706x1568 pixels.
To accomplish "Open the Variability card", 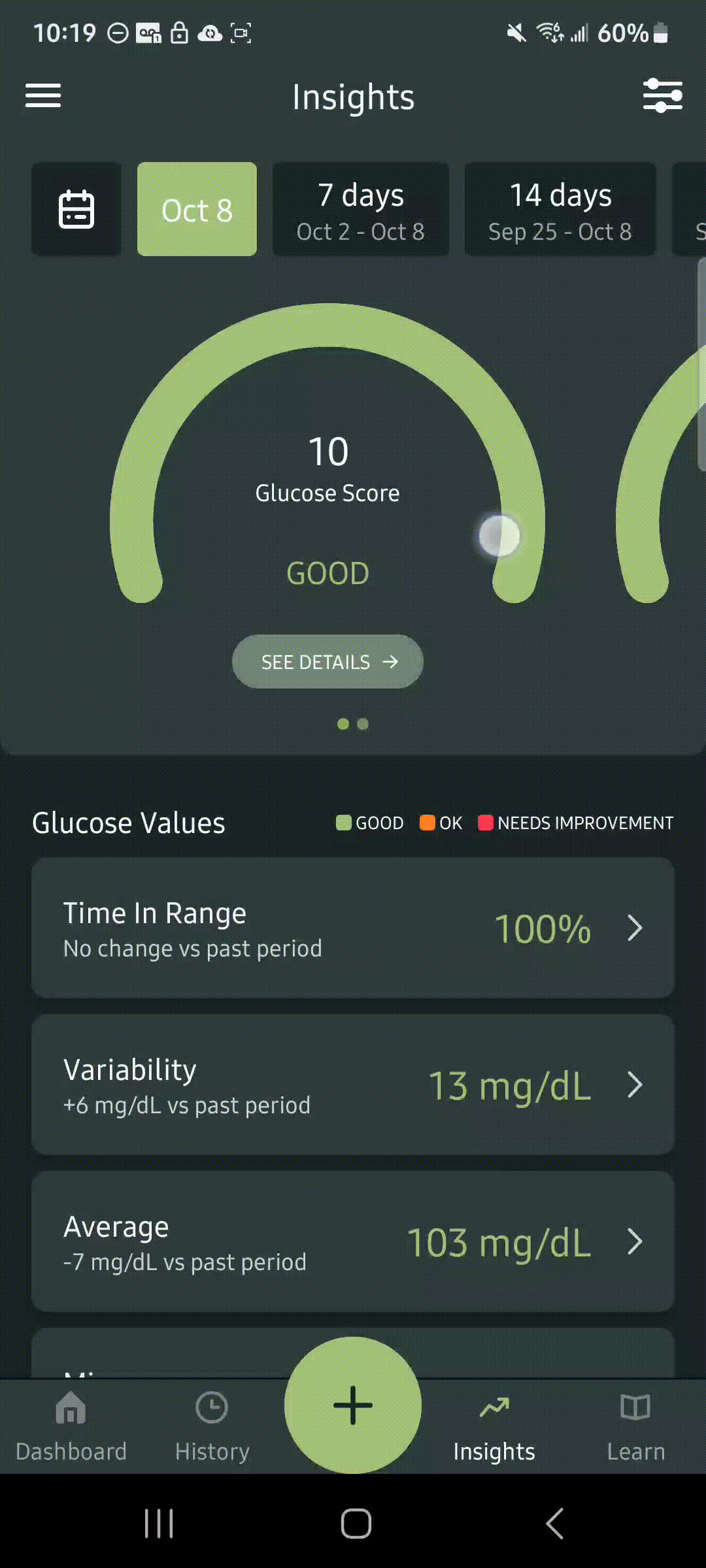I will [x=353, y=1085].
